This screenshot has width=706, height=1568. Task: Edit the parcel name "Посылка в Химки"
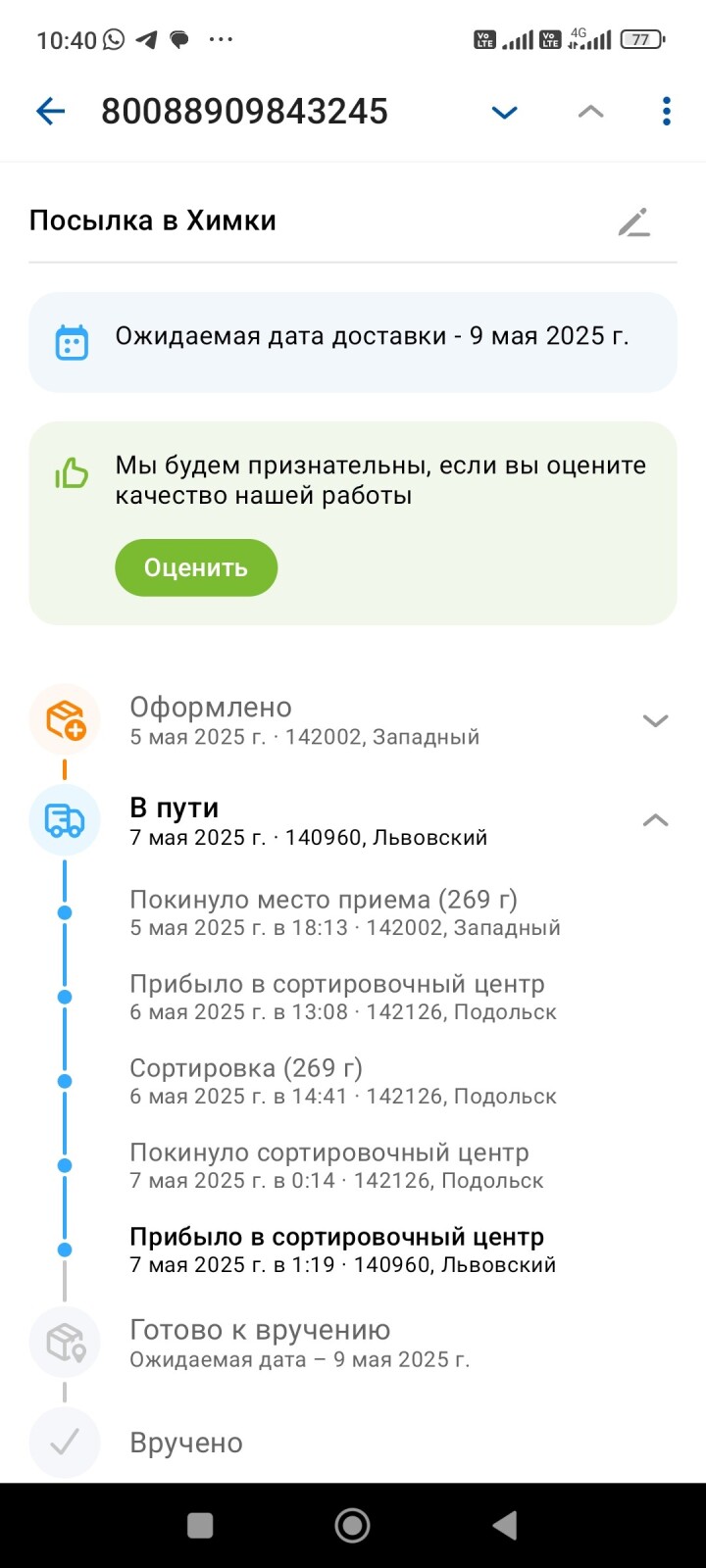pyautogui.click(x=634, y=221)
